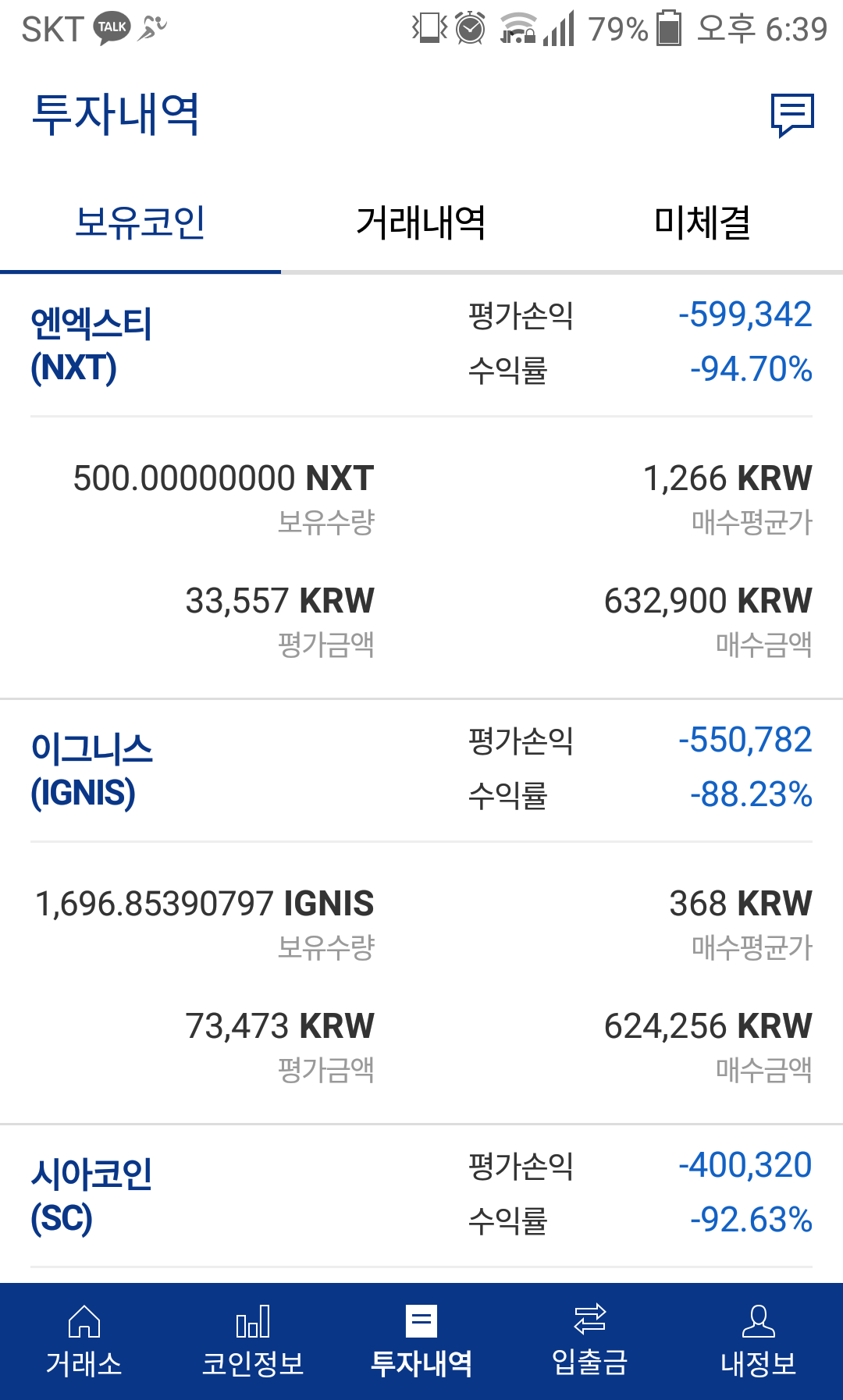Open the 엔엑스티 (NXT) holding
Image resolution: width=843 pixels, height=1400 pixels.
click(x=91, y=345)
